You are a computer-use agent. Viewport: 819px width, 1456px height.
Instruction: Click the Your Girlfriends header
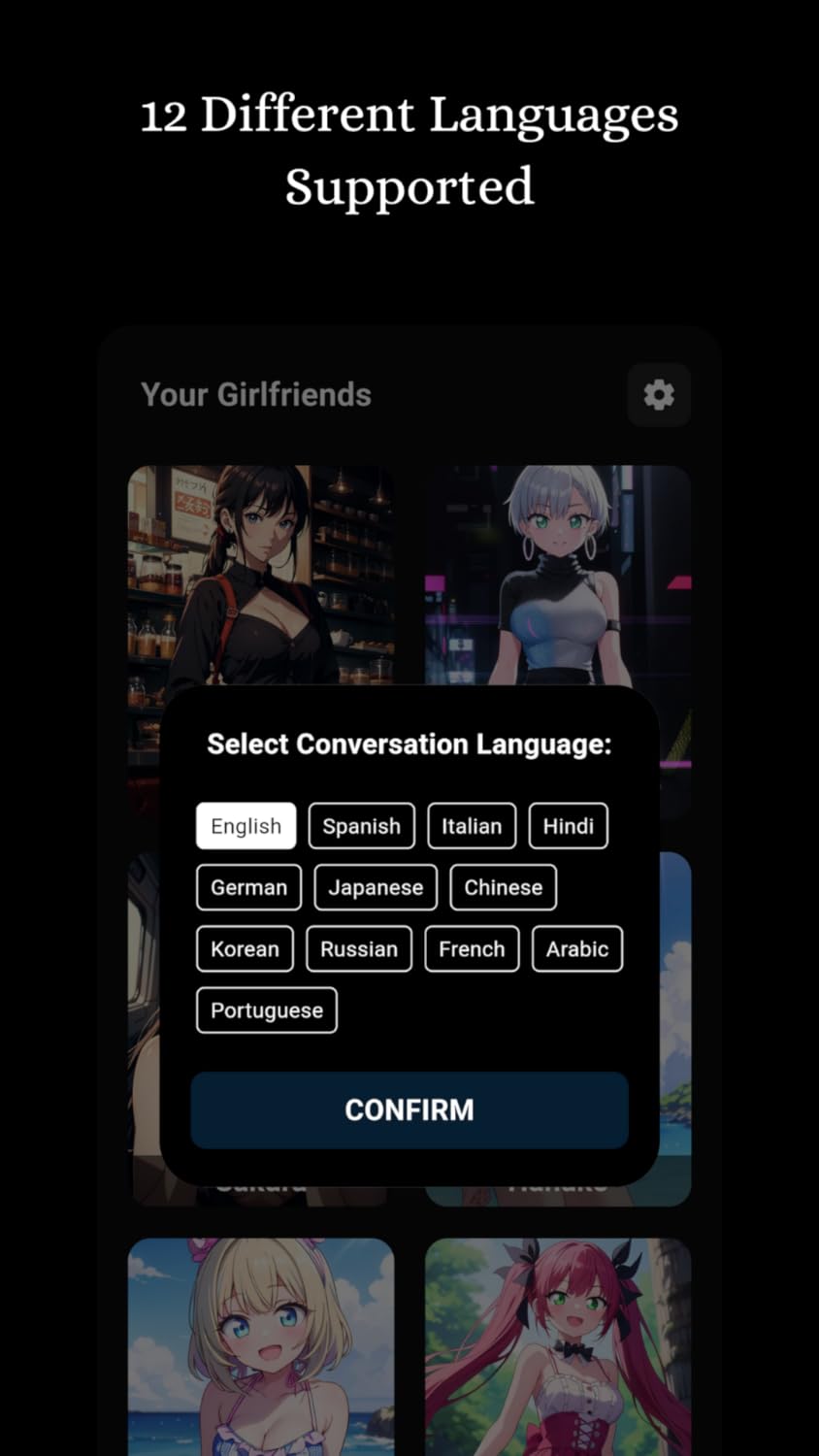(x=255, y=395)
